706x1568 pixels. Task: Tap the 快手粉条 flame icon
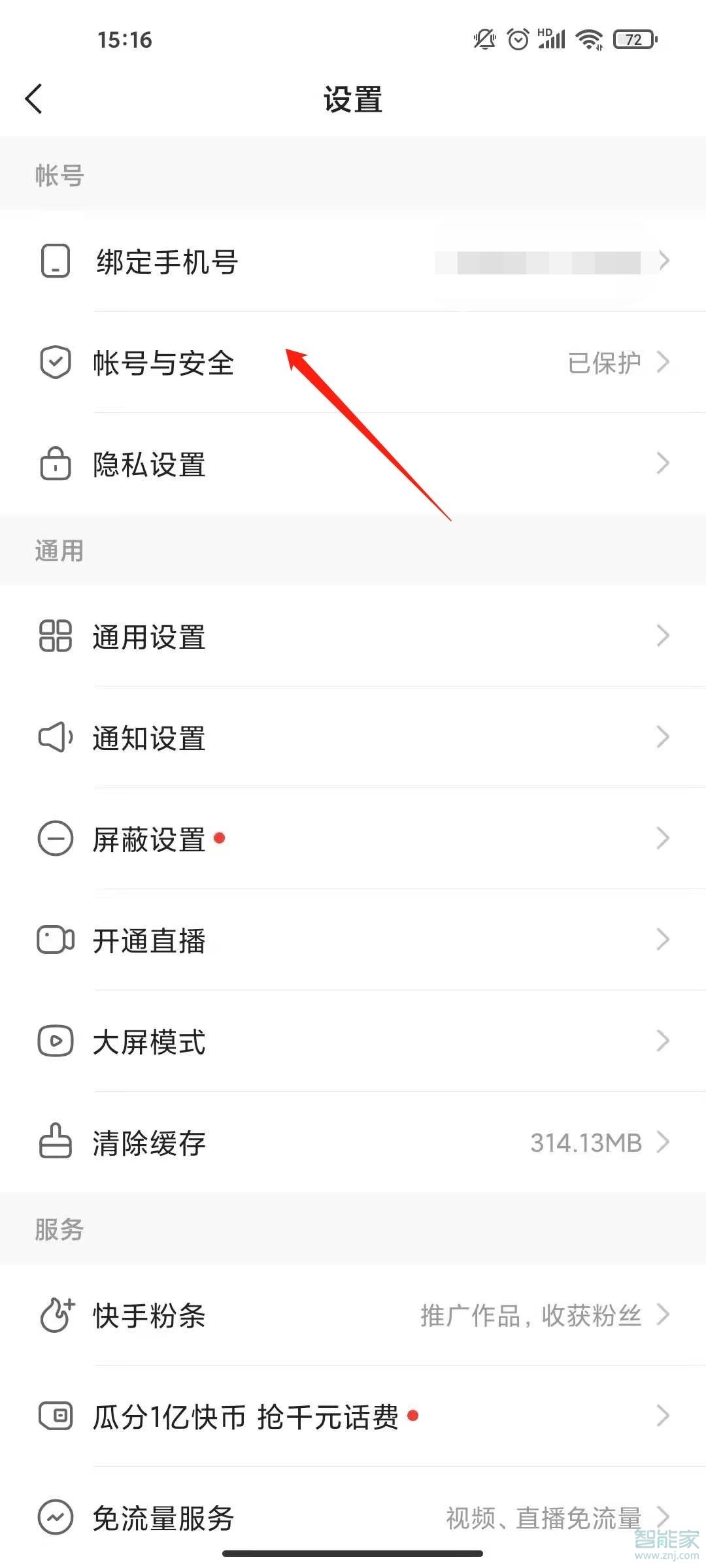[56, 1315]
